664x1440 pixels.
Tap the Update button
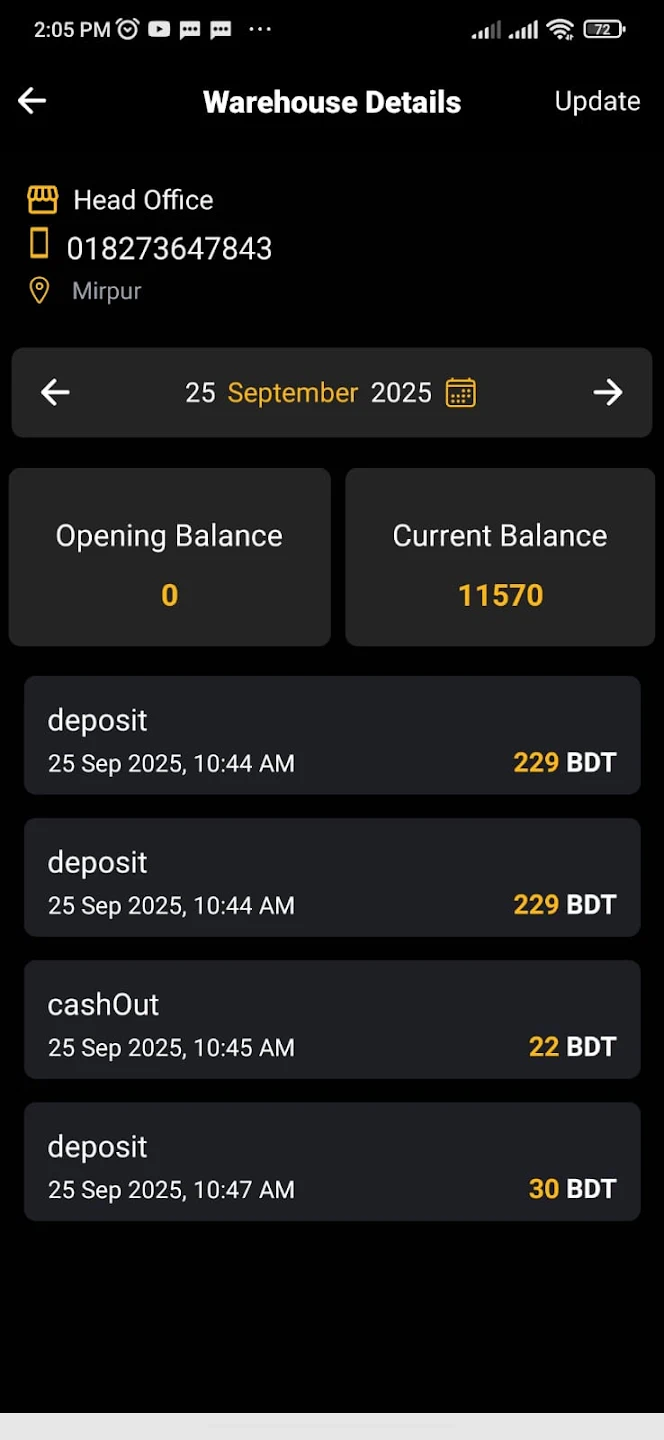(x=597, y=102)
